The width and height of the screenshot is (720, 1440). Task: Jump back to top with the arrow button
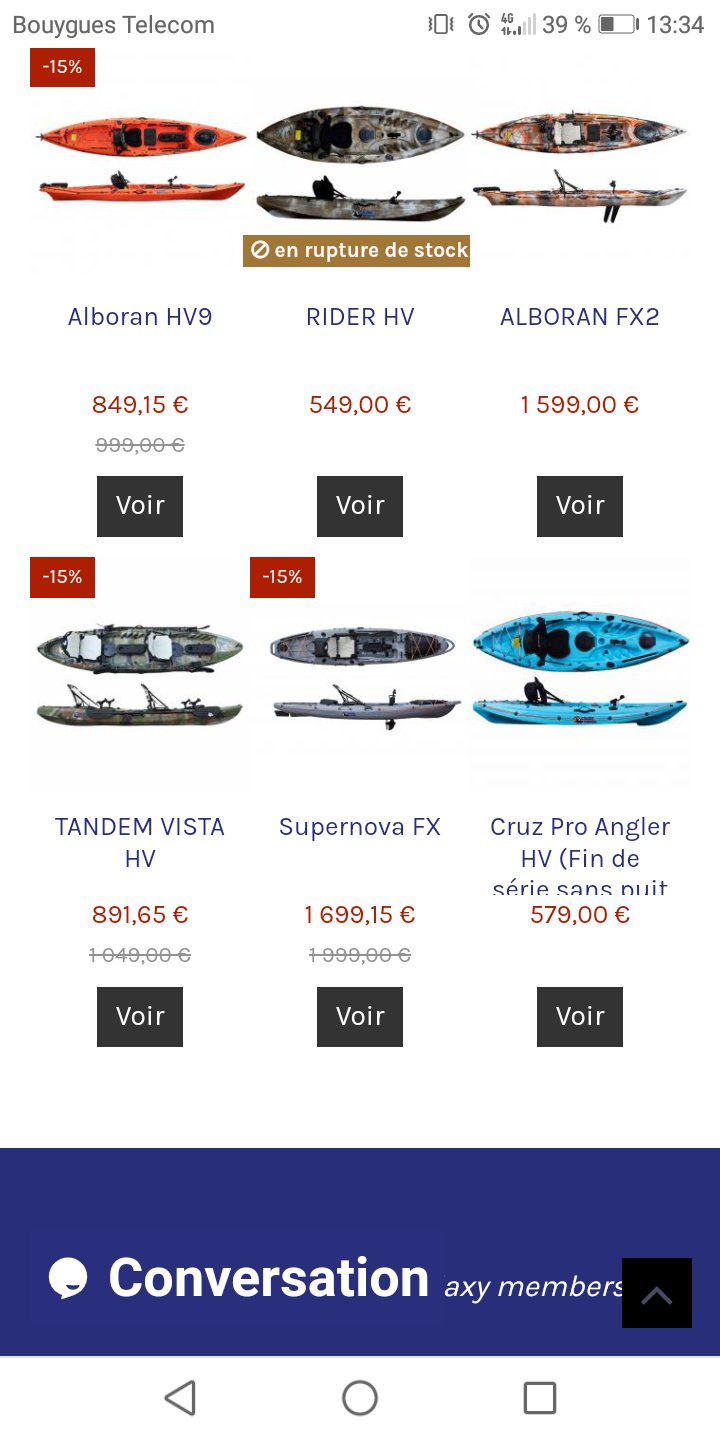click(x=656, y=1294)
